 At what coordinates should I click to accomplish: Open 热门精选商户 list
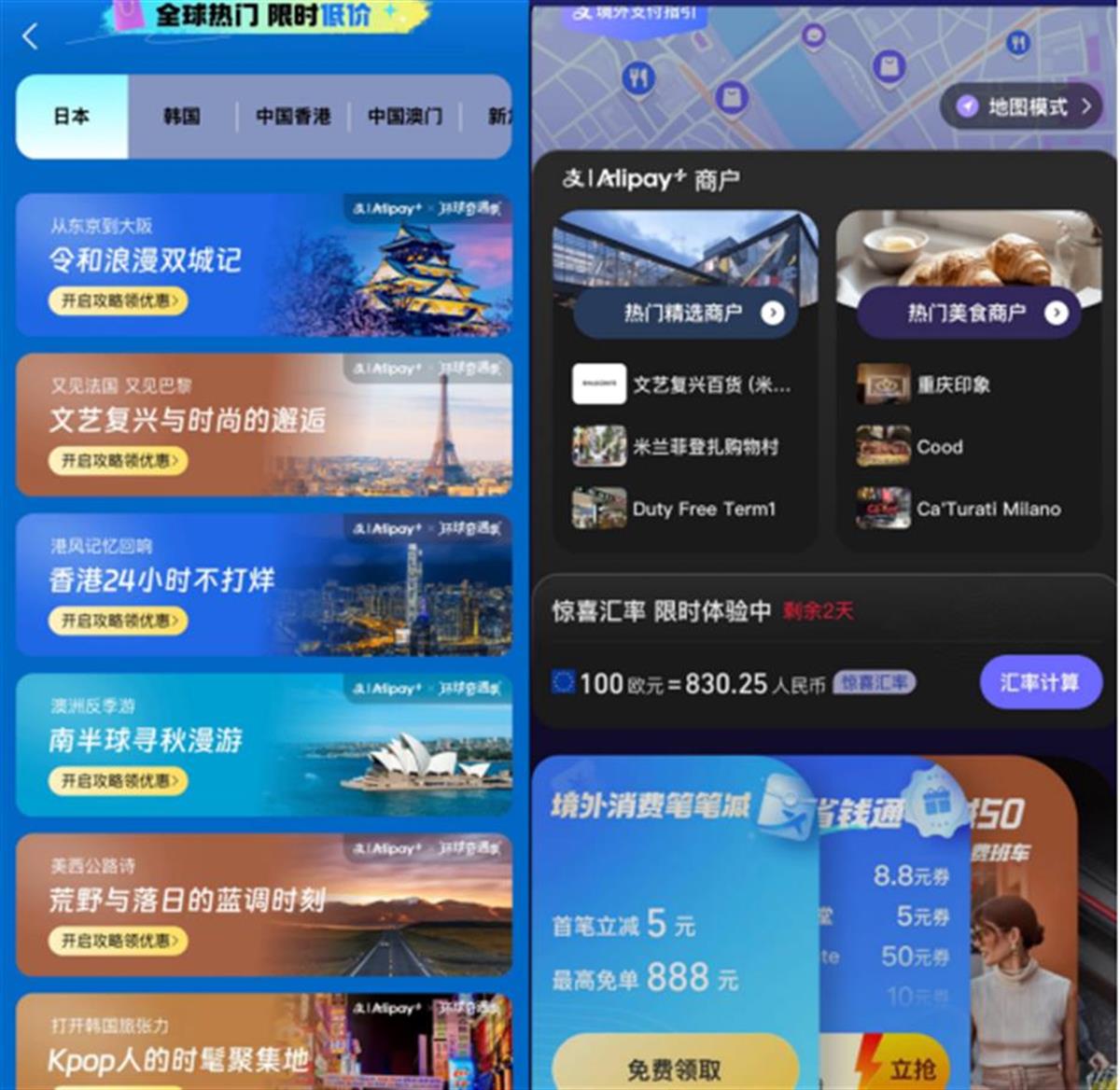[x=686, y=314]
